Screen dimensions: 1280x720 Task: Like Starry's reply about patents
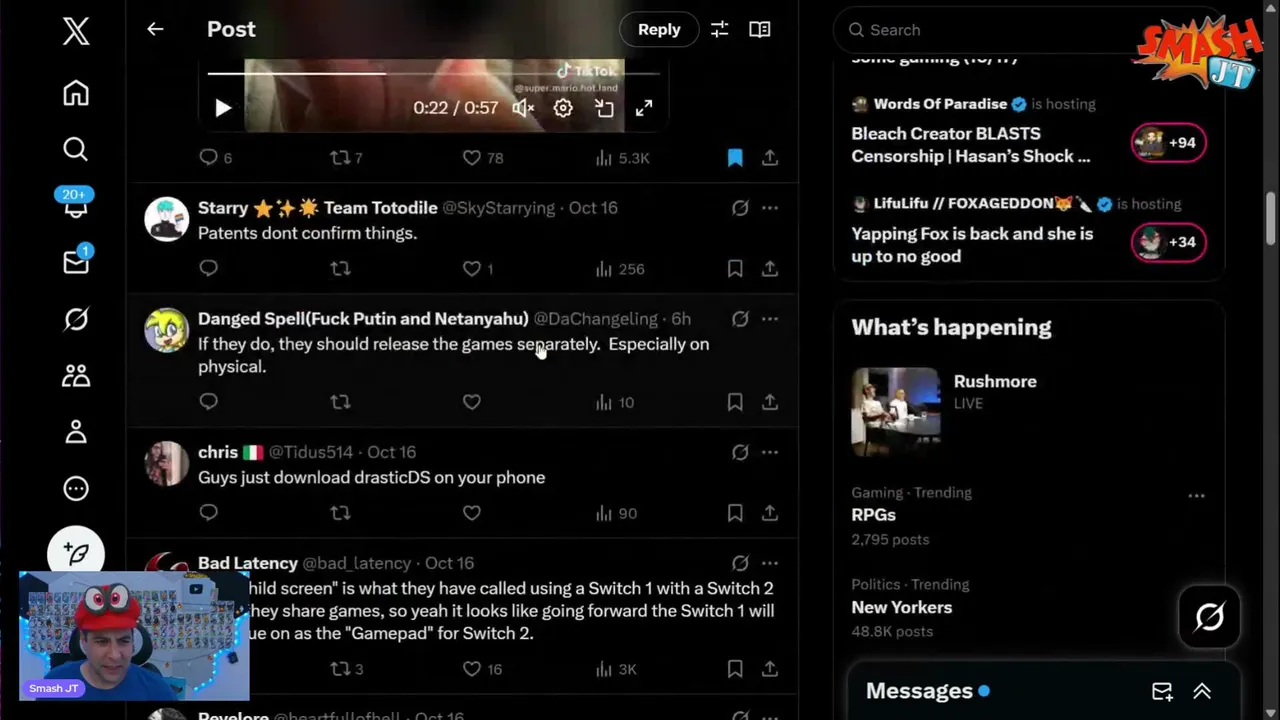point(472,269)
